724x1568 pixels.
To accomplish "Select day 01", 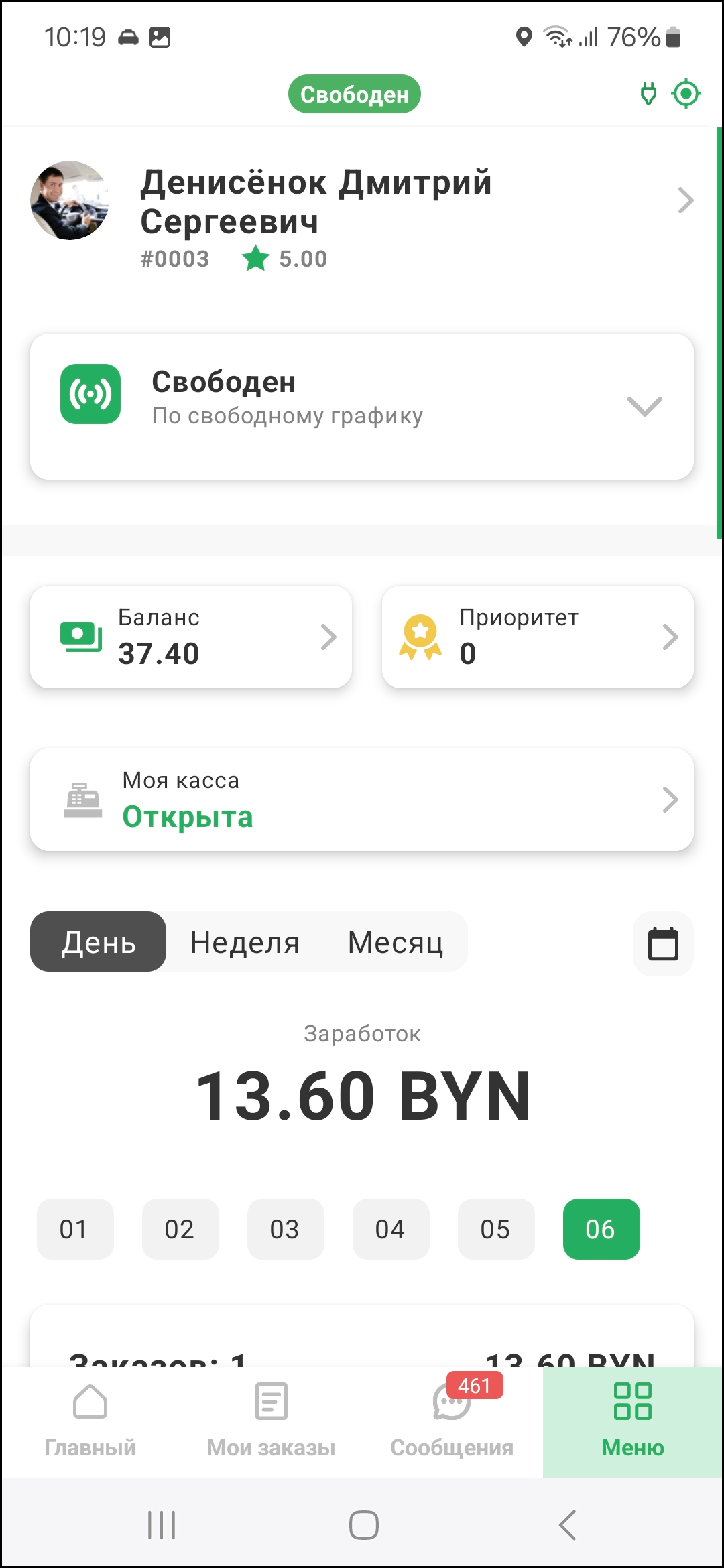I will [74, 1229].
